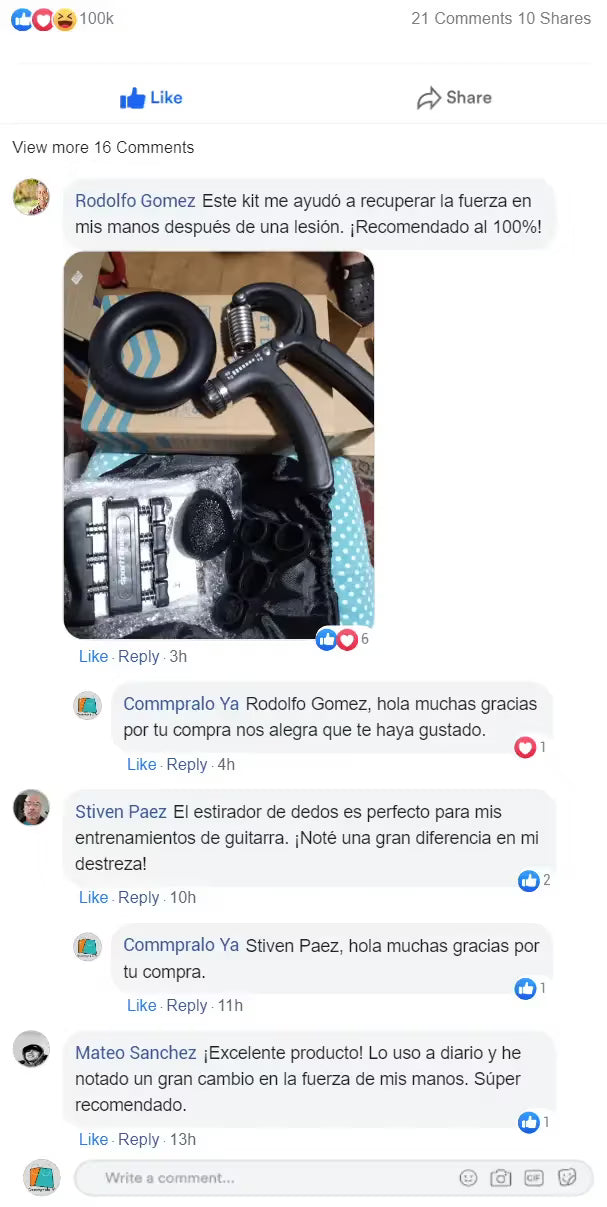Open the emoji picker in the comment box
The width and height of the screenshot is (607, 1207).
(x=468, y=1178)
